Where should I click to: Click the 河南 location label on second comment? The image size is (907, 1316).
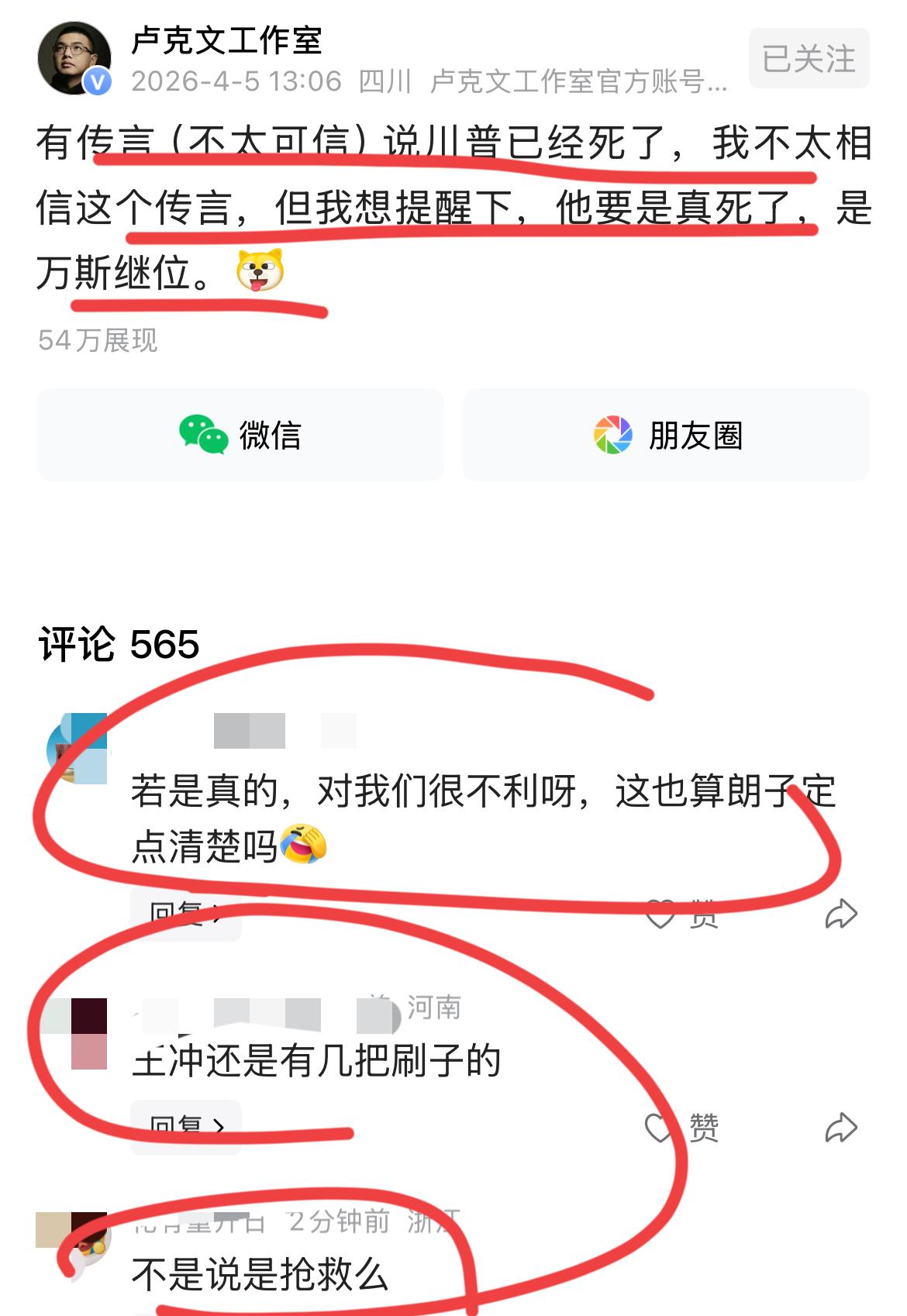tap(436, 1008)
